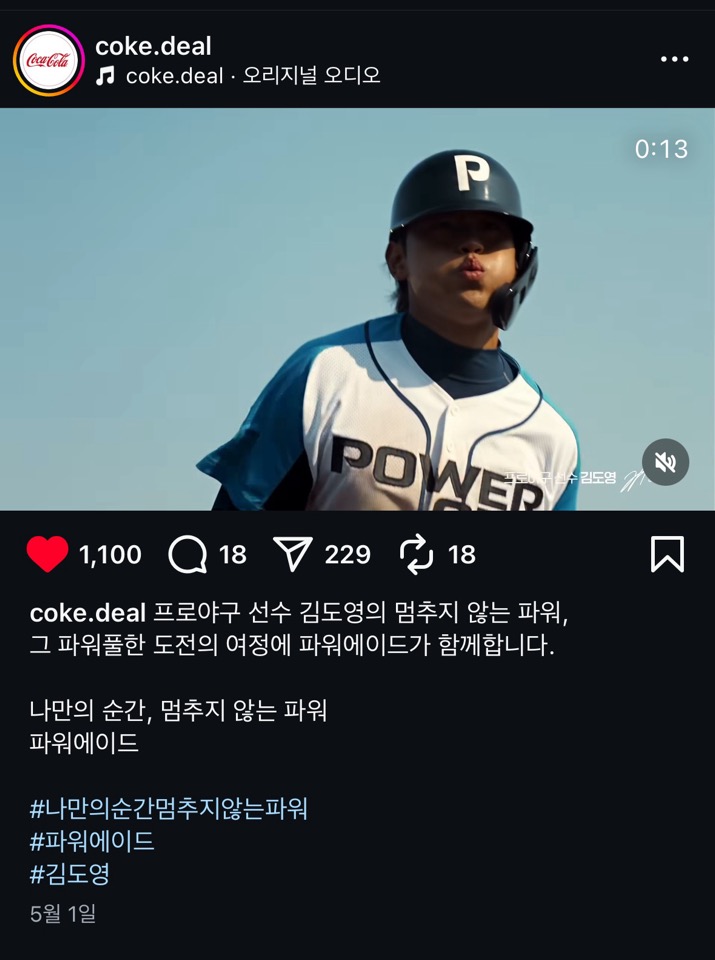Open the original audio link
This screenshot has width=715, height=960.
tap(253, 76)
